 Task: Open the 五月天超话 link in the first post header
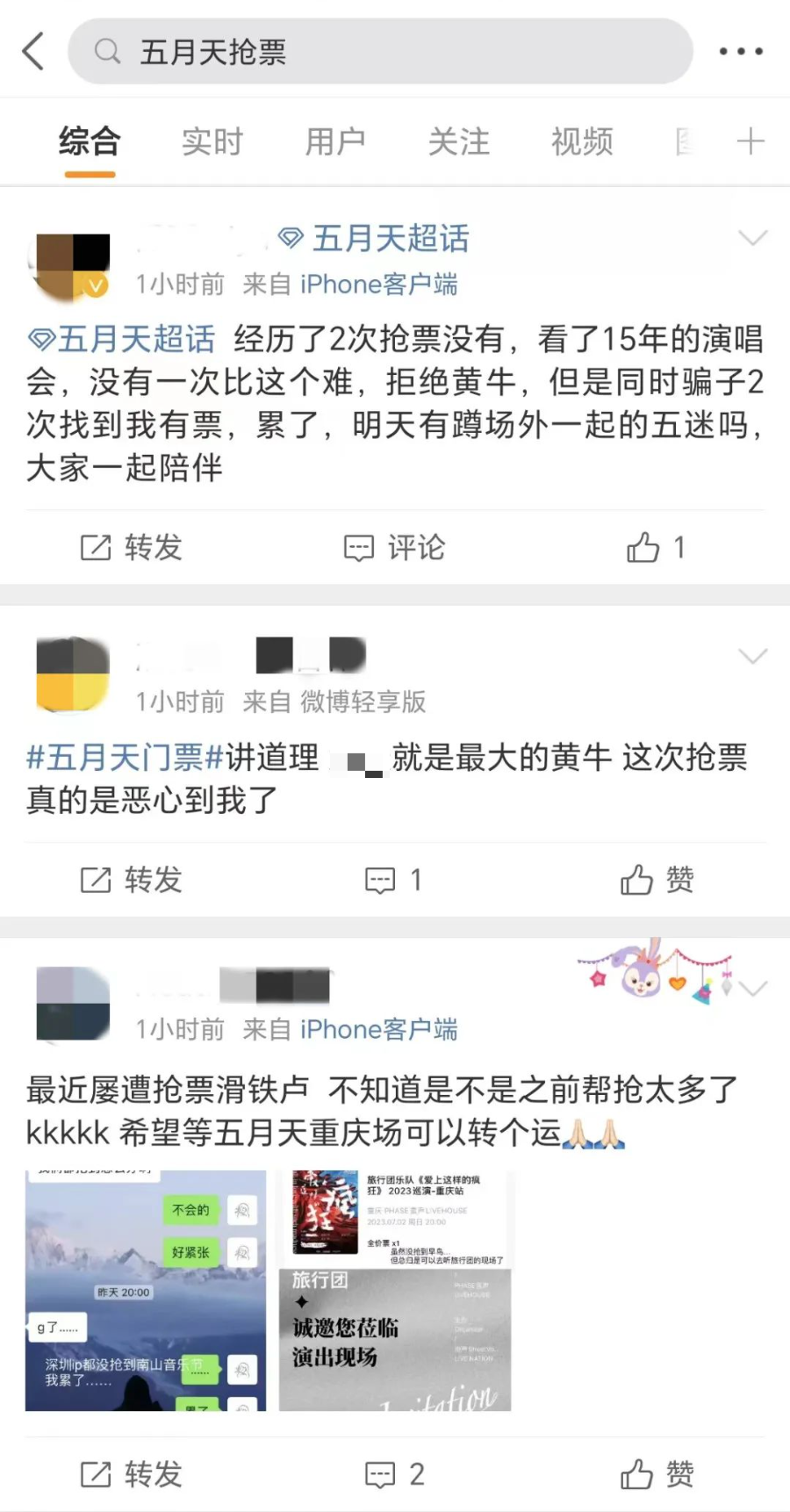coord(375,238)
